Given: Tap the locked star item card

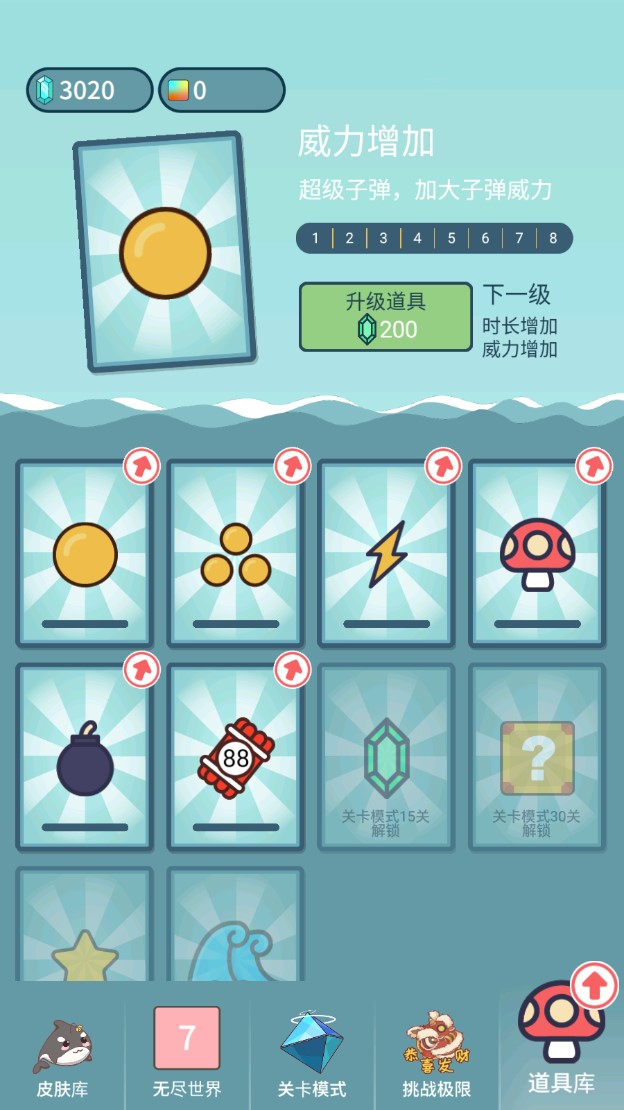Looking at the screenshot, I should click(x=85, y=930).
